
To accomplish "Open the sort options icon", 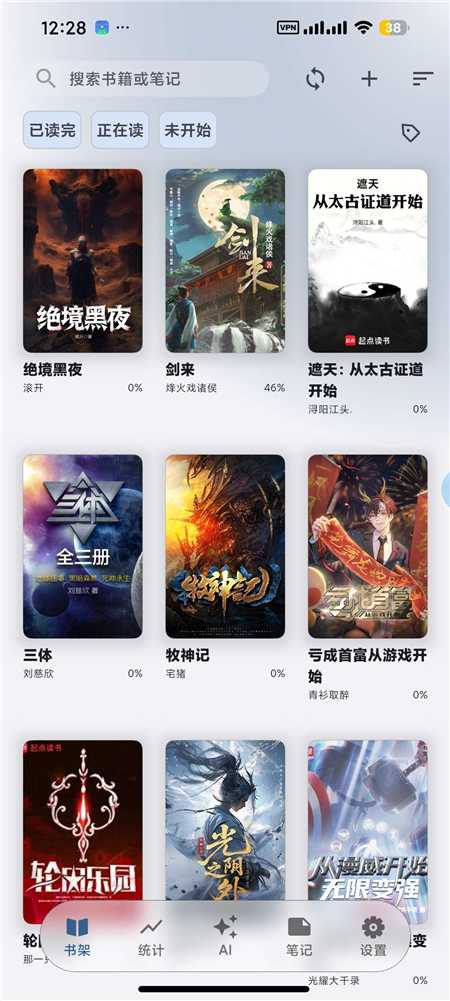I will pos(423,79).
